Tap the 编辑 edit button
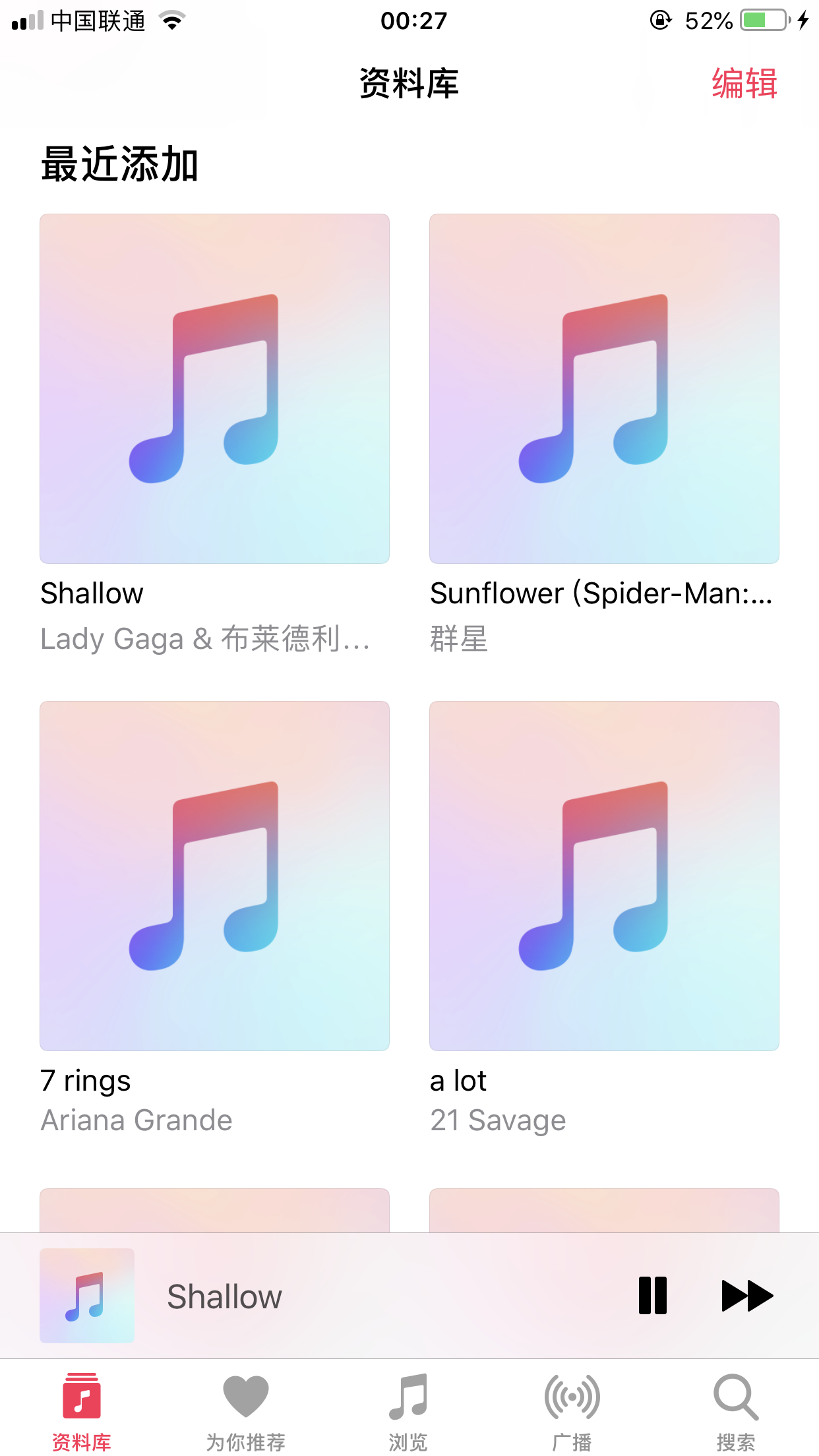This screenshot has height=1456, width=819. pos(744,84)
